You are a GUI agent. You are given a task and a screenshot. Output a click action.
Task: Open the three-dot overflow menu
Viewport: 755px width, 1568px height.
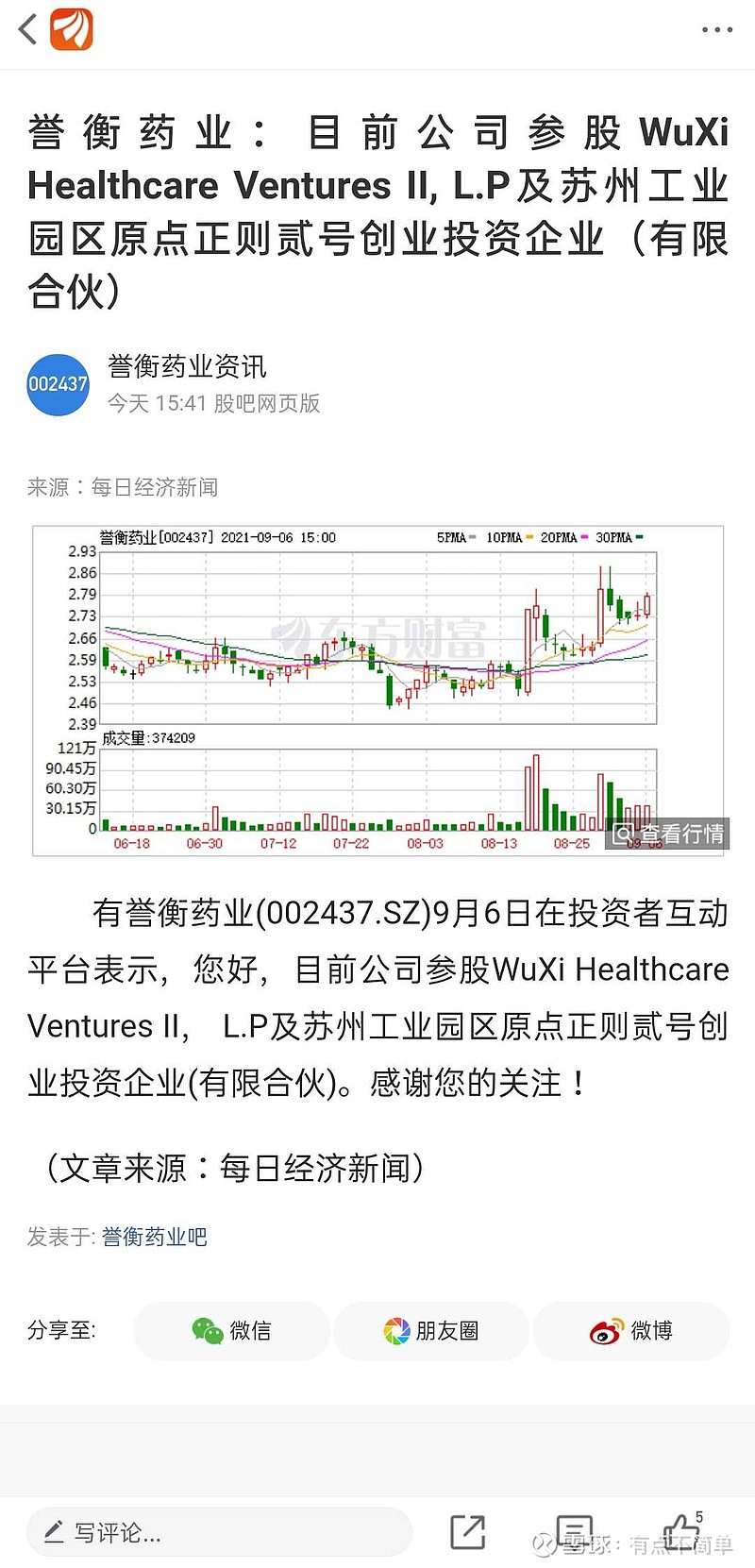point(717,30)
